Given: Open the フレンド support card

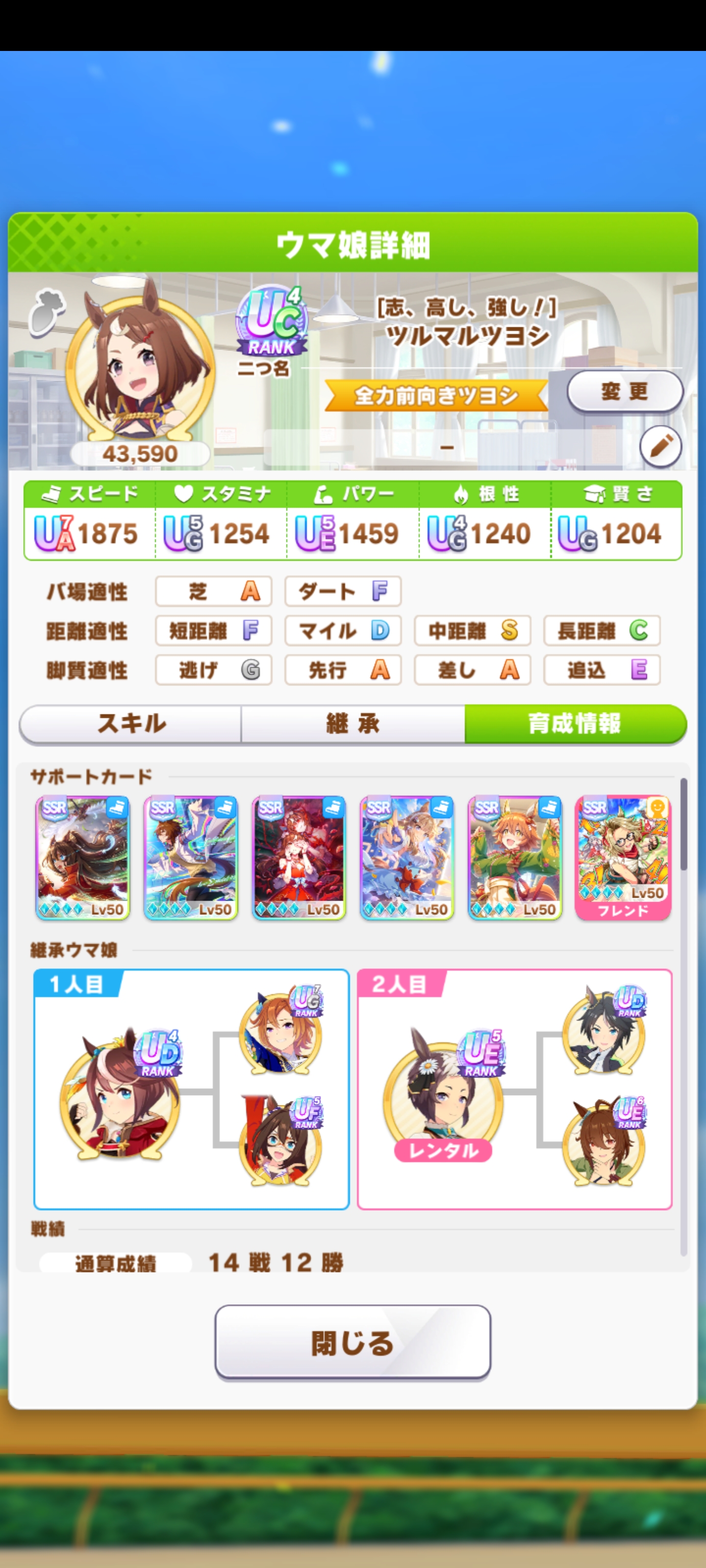Looking at the screenshot, I should [x=623, y=857].
